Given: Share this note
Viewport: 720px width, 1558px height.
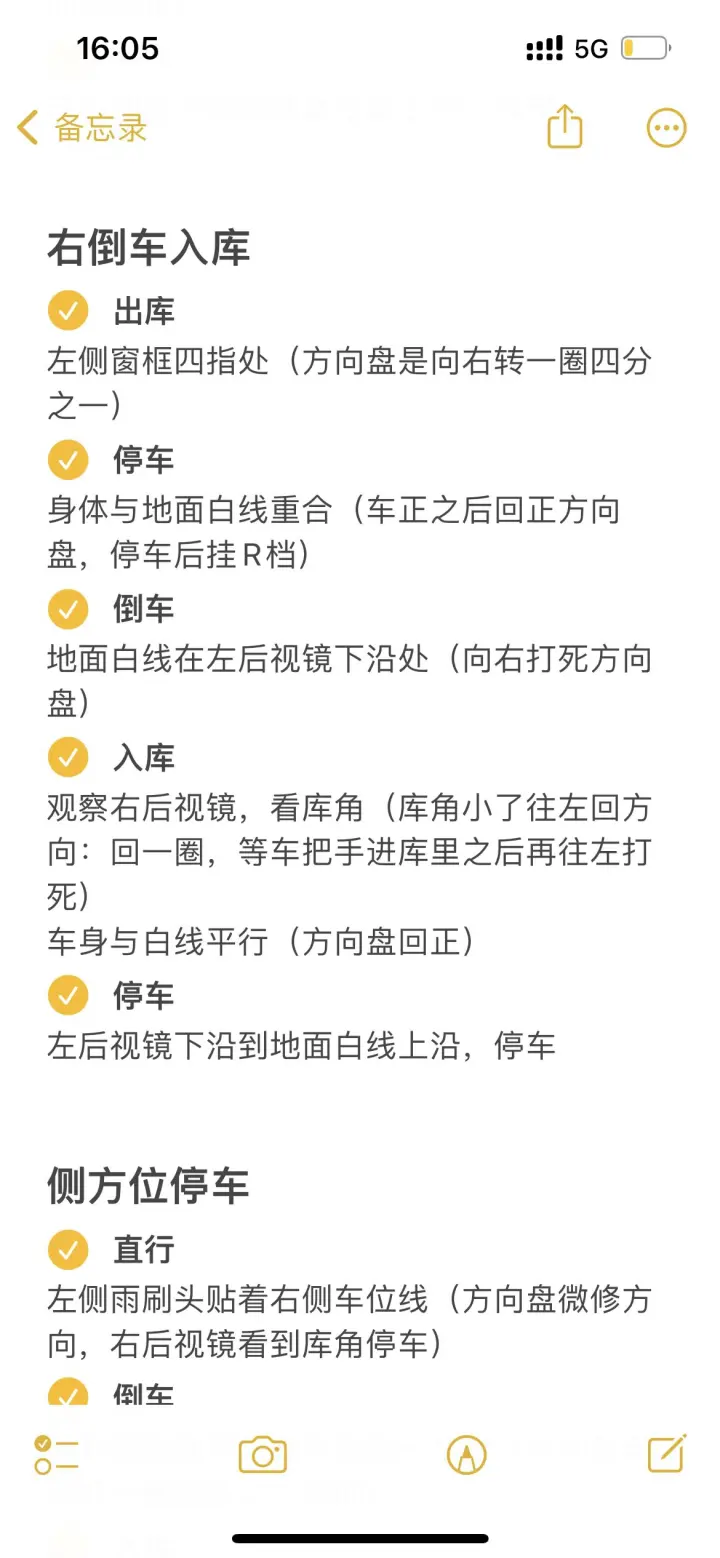Looking at the screenshot, I should coord(565,127).
